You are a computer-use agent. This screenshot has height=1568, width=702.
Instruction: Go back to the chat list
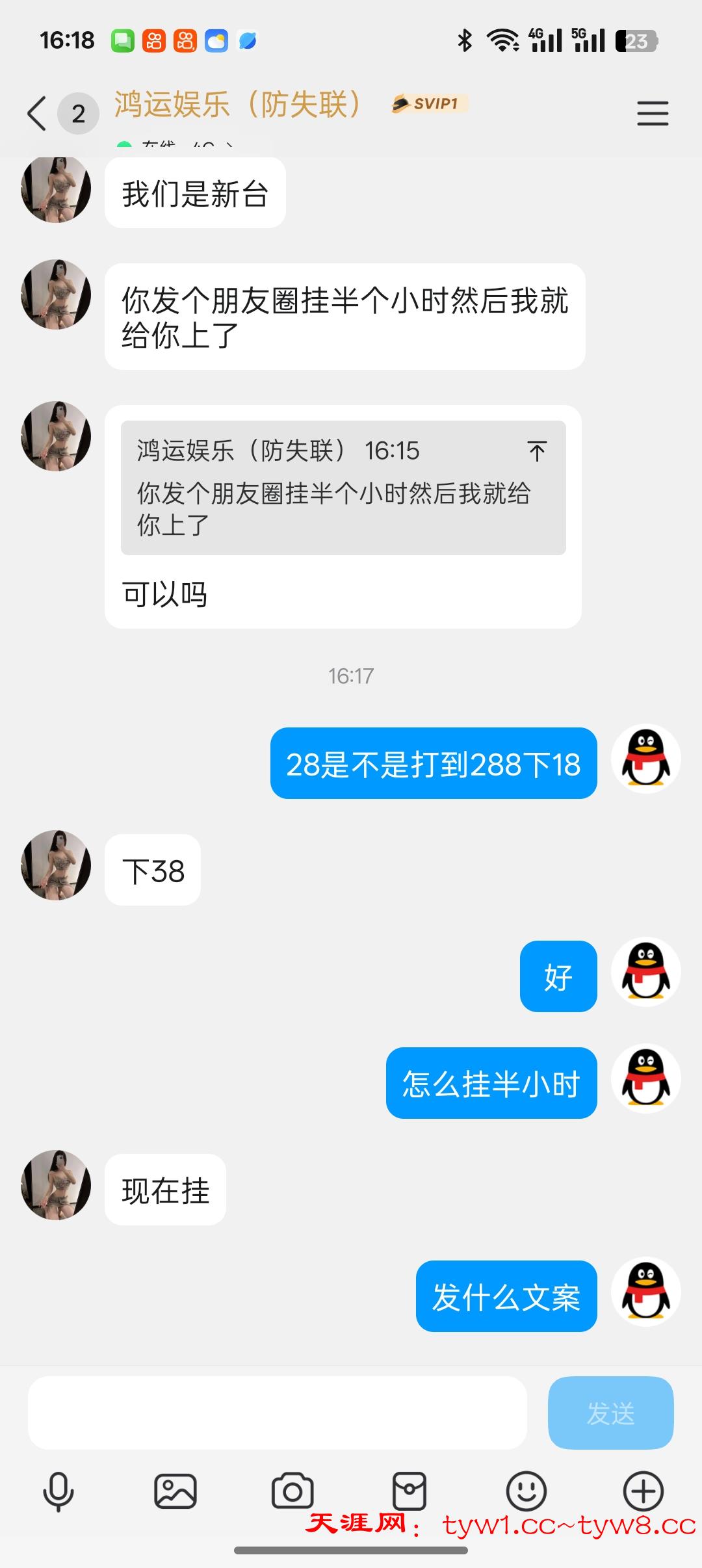coord(38,114)
